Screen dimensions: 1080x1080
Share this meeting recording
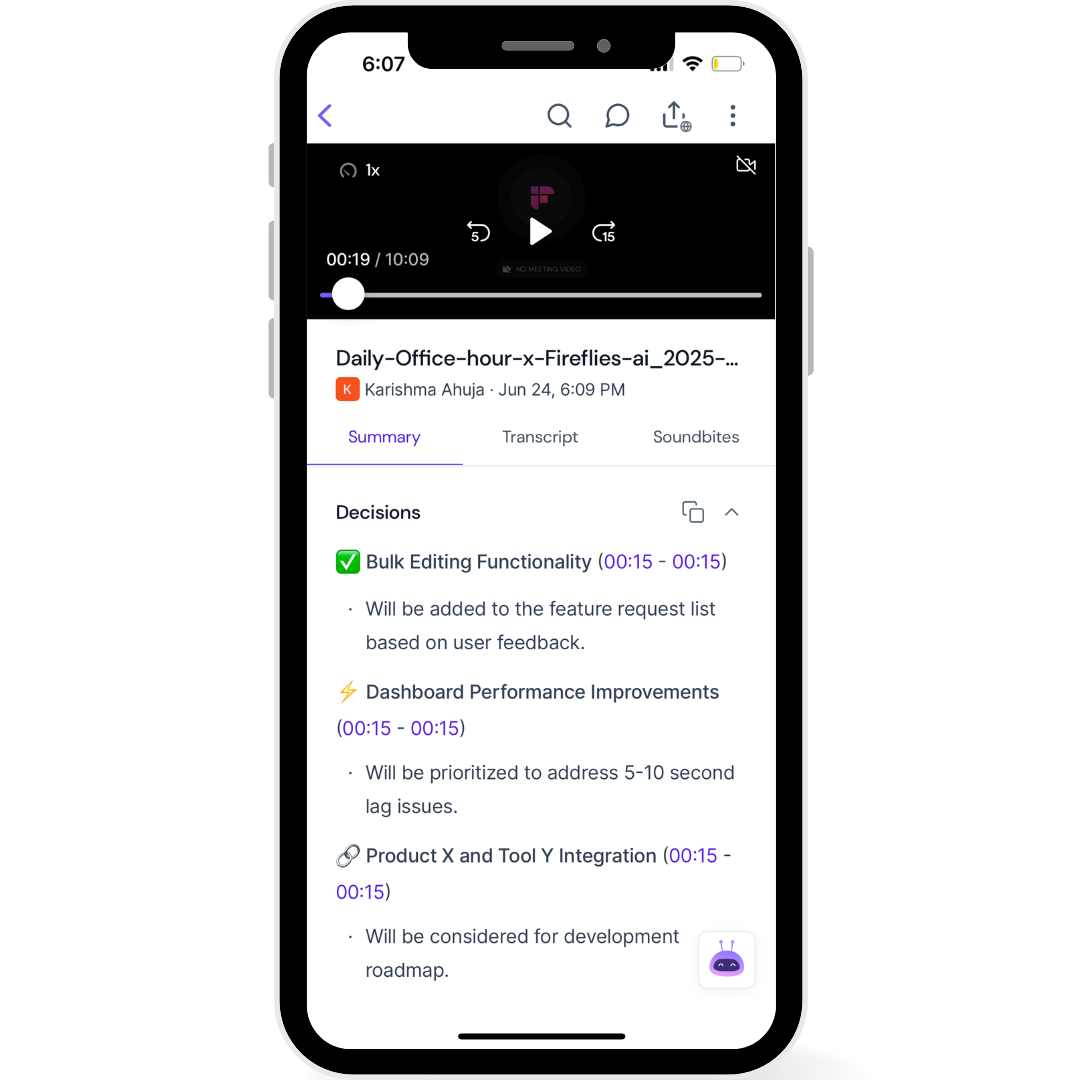(676, 116)
